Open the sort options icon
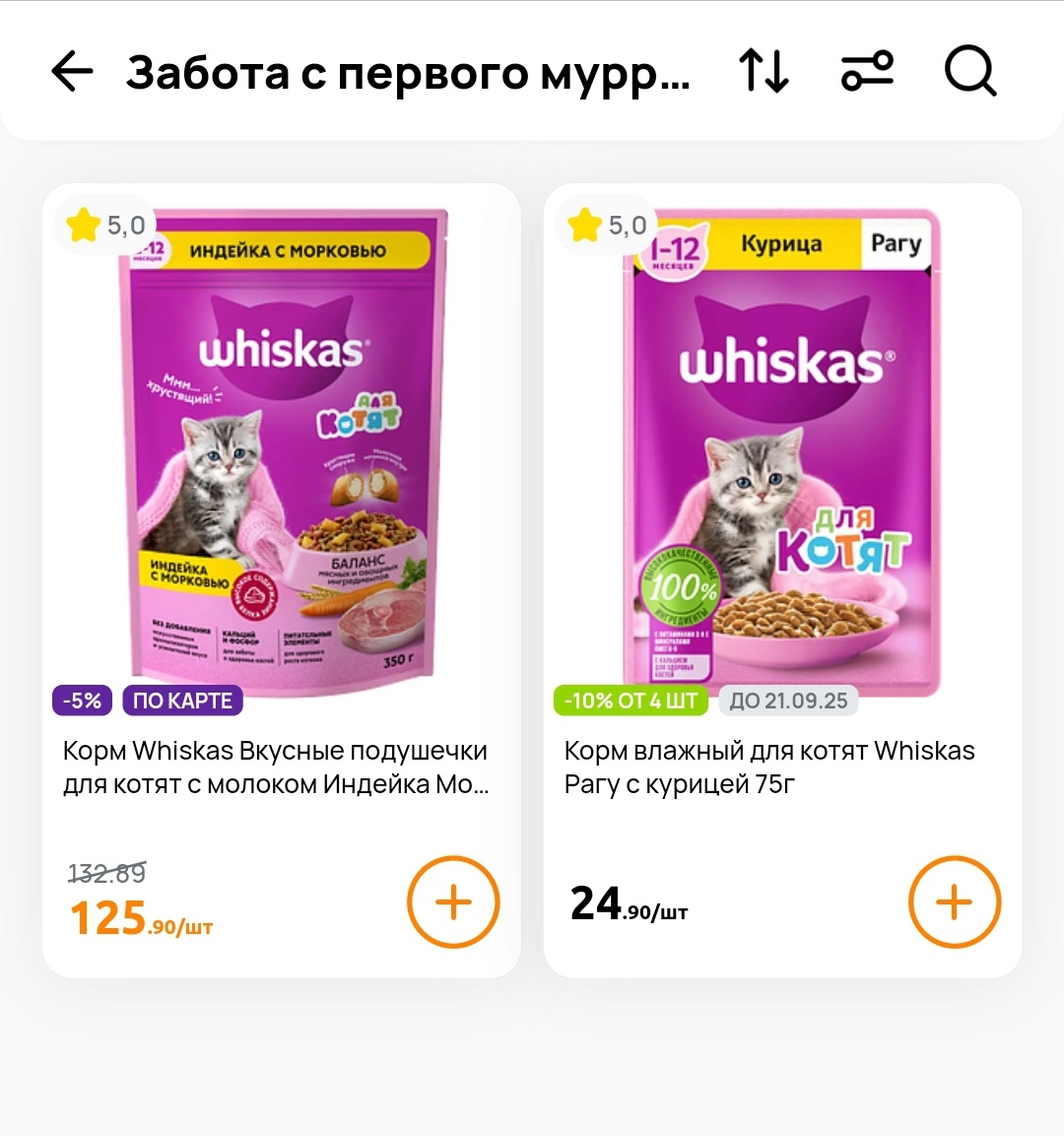Viewport: 1064px width, 1136px height. point(765,72)
